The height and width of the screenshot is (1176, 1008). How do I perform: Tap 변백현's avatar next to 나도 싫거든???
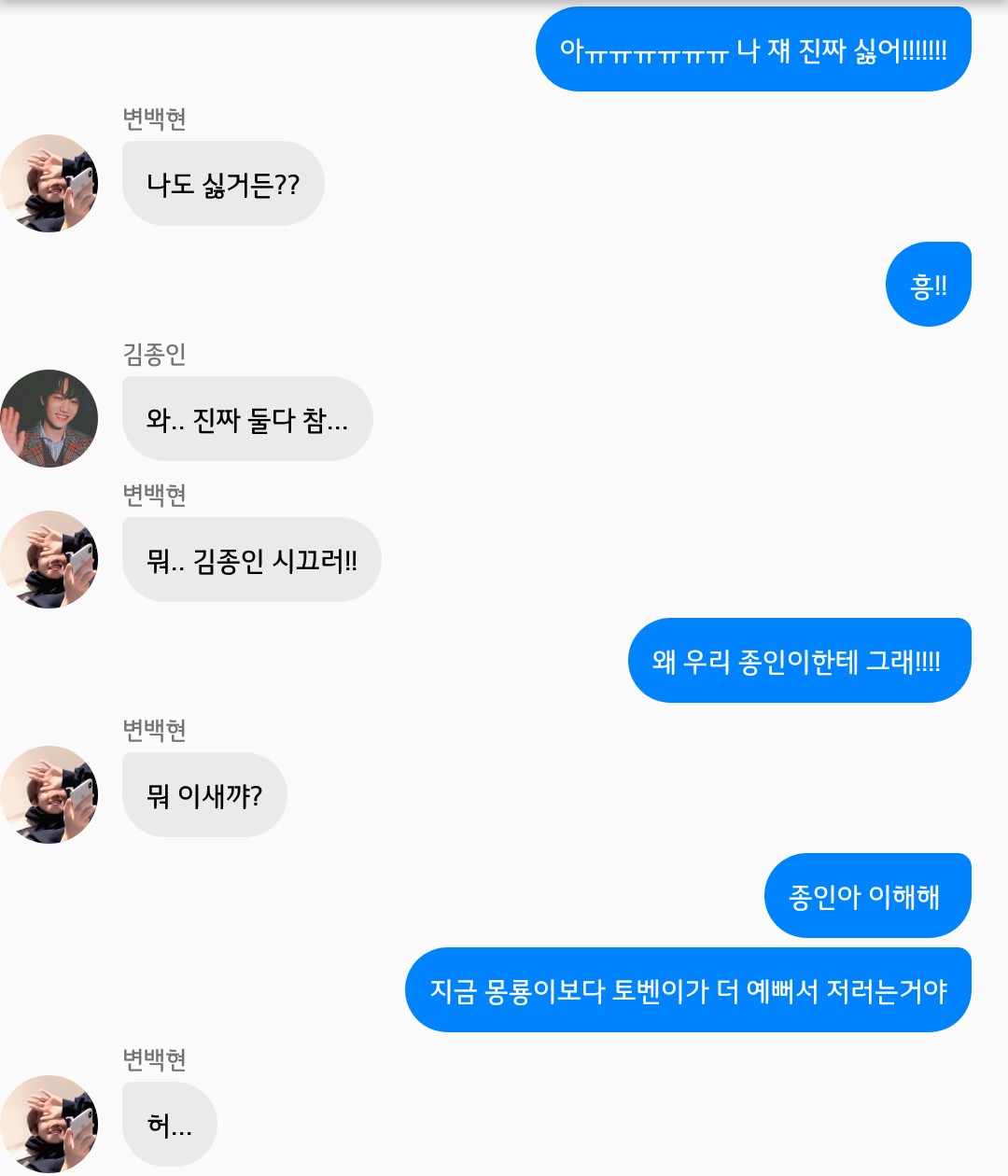[49, 184]
